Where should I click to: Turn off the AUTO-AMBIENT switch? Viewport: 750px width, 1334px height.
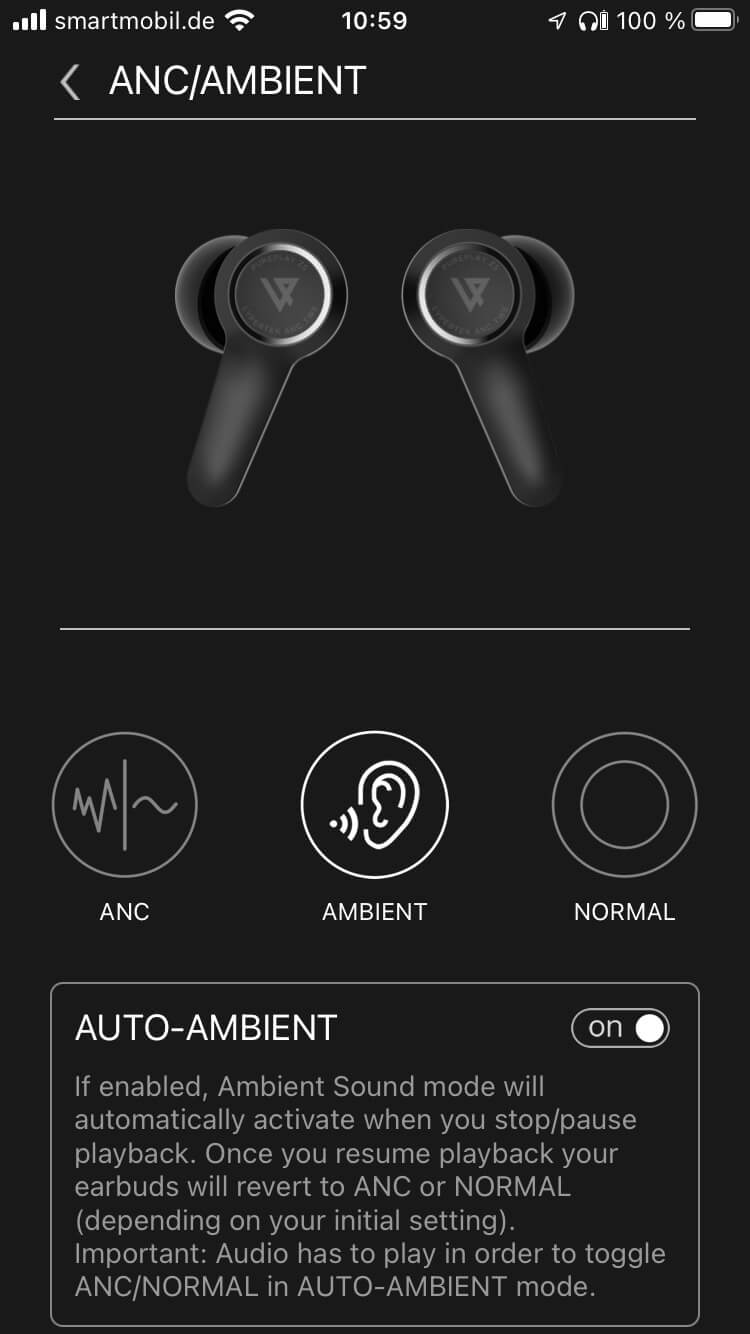tap(620, 1028)
